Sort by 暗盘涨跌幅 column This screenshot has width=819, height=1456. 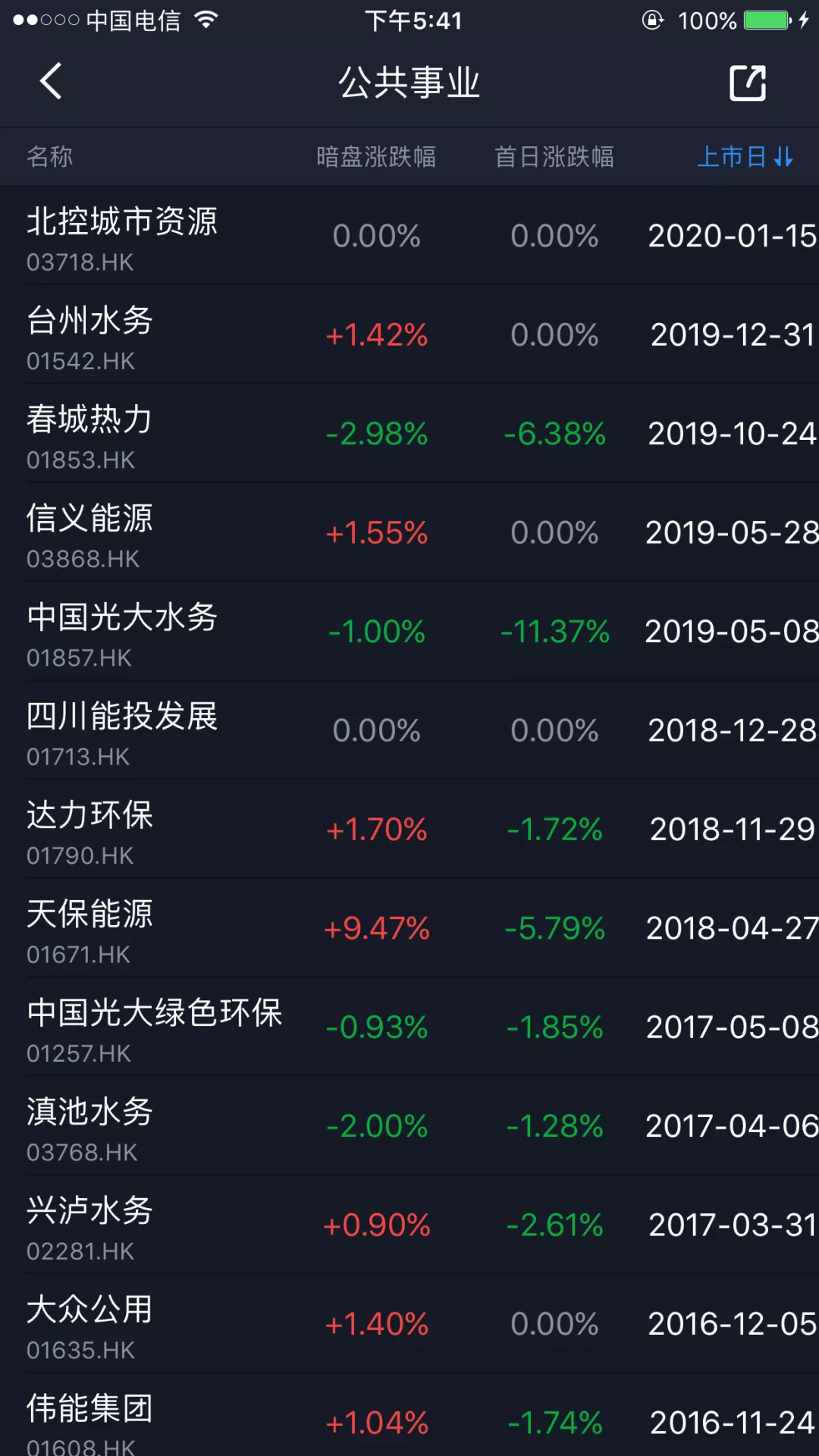(376, 157)
